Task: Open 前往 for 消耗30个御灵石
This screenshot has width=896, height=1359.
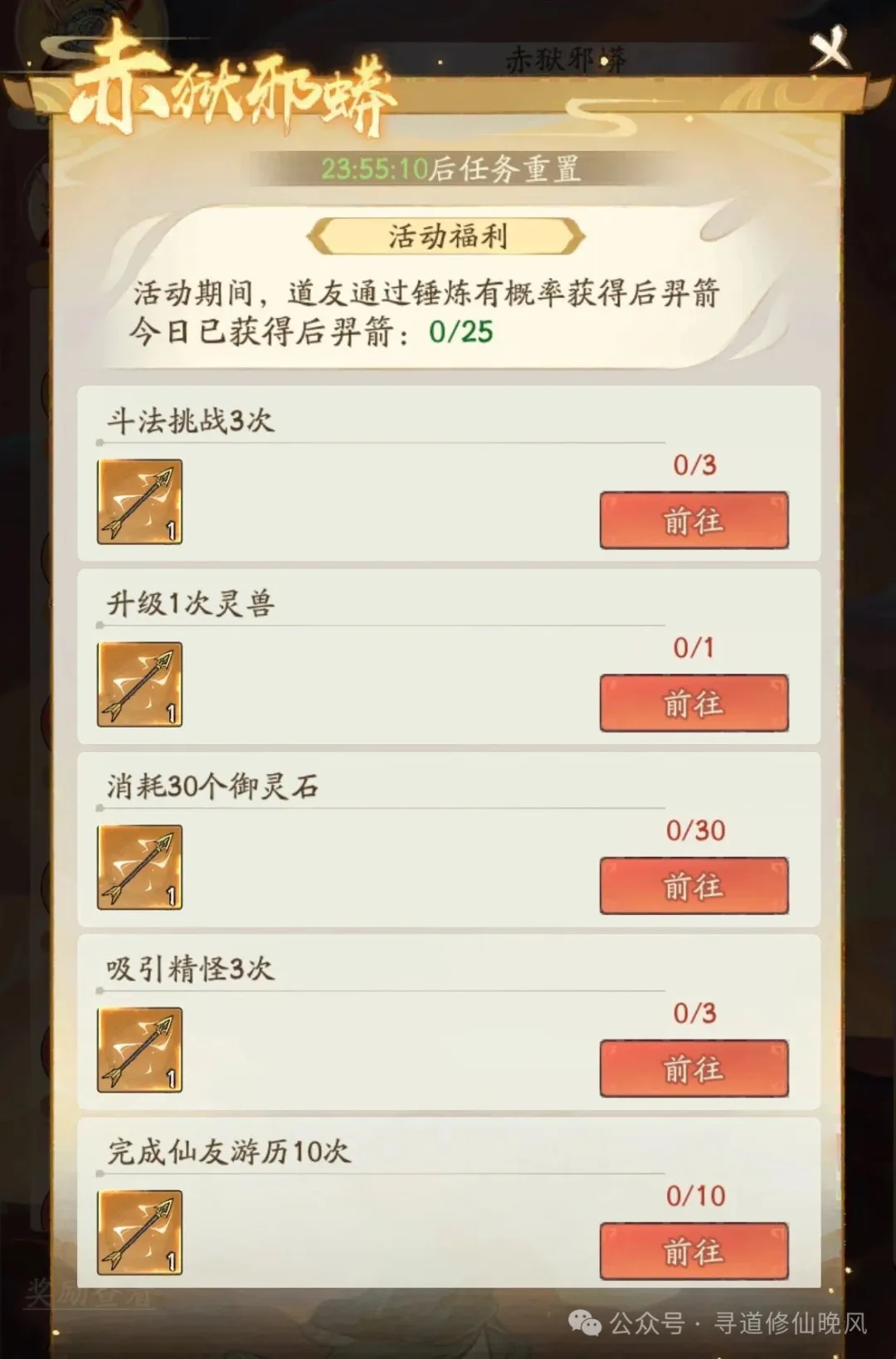Action: click(x=694, y=886)
